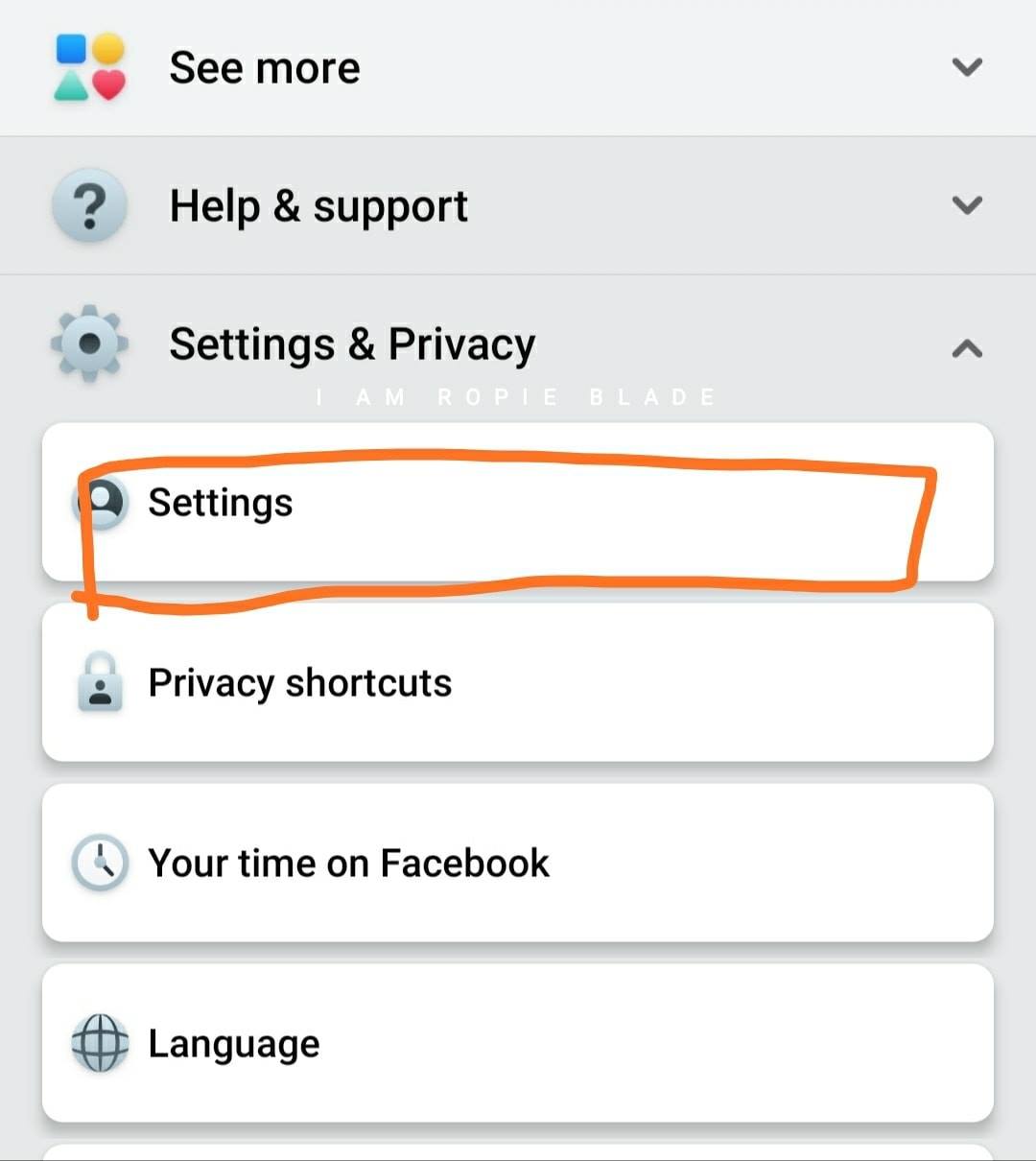Screen dimensions: 1036x1161
Task: Open Privacy shortcuts
Action: coord(518,682)
